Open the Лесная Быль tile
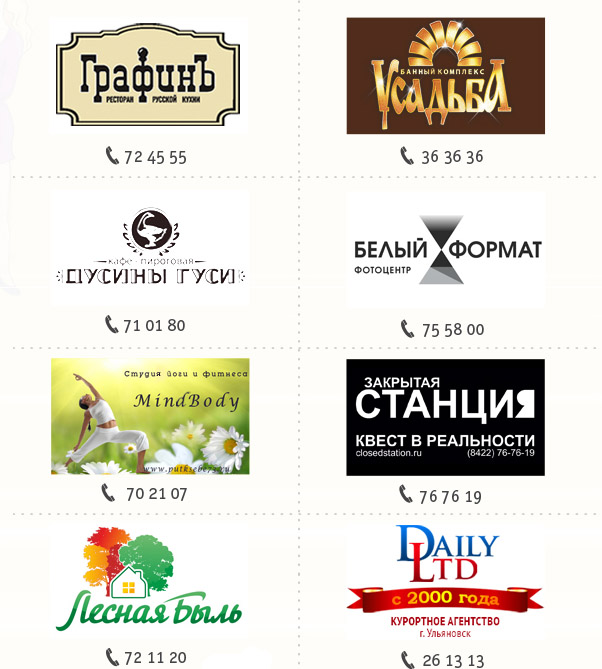Image resolution: width=602 pixels, height=669 pixels. pyautogui.click(x=149, y=582)
